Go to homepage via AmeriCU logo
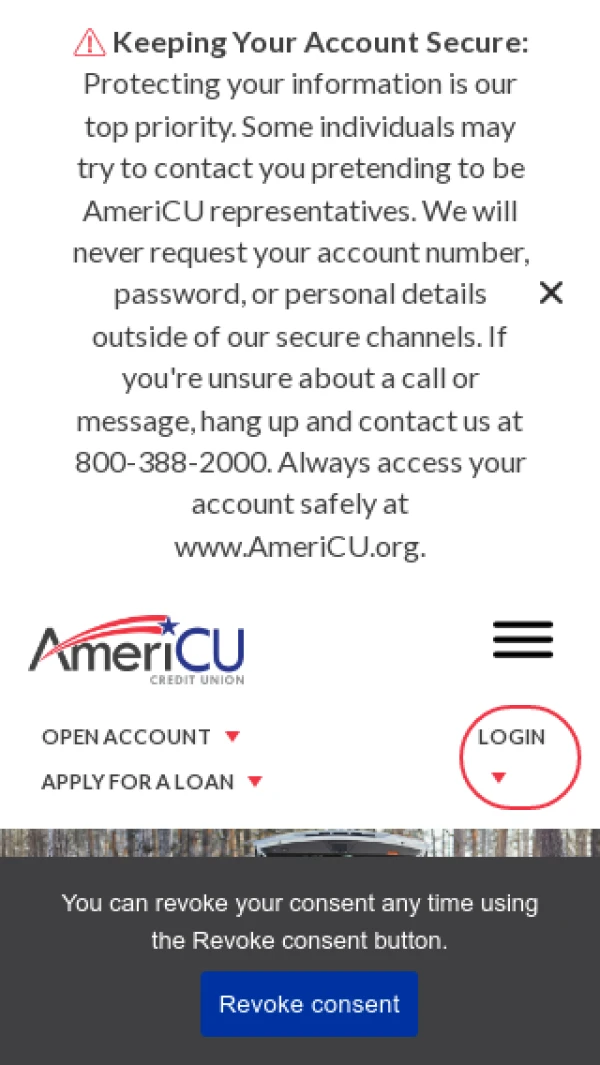600x1065 pixels. click(136, 649)
